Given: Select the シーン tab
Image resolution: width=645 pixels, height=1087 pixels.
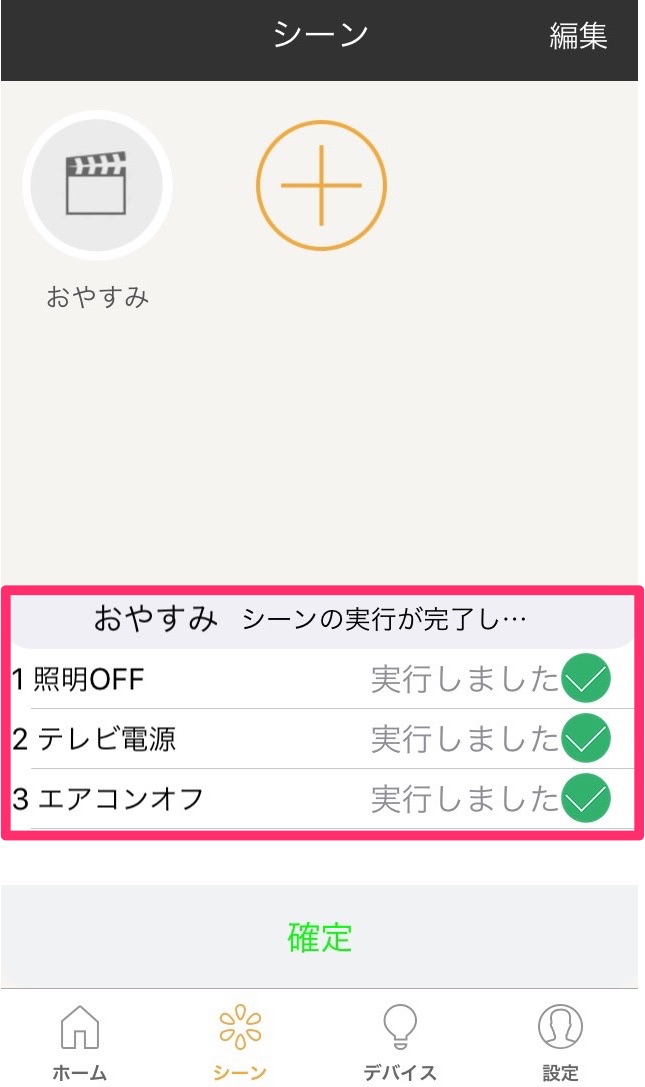Looking at the screenshot, I should click(240, 1043).
